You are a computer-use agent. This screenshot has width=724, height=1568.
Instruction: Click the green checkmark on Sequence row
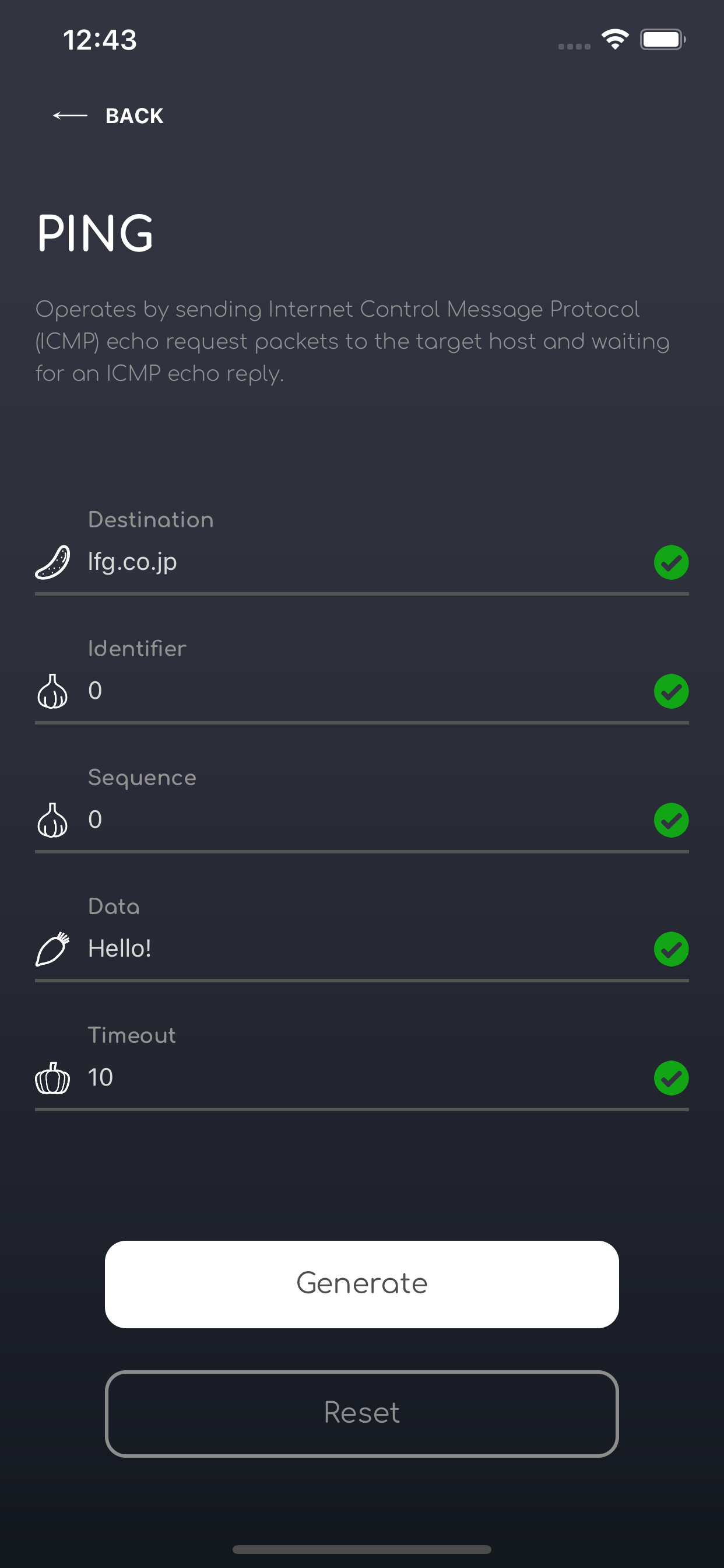(x=671, y=820)
